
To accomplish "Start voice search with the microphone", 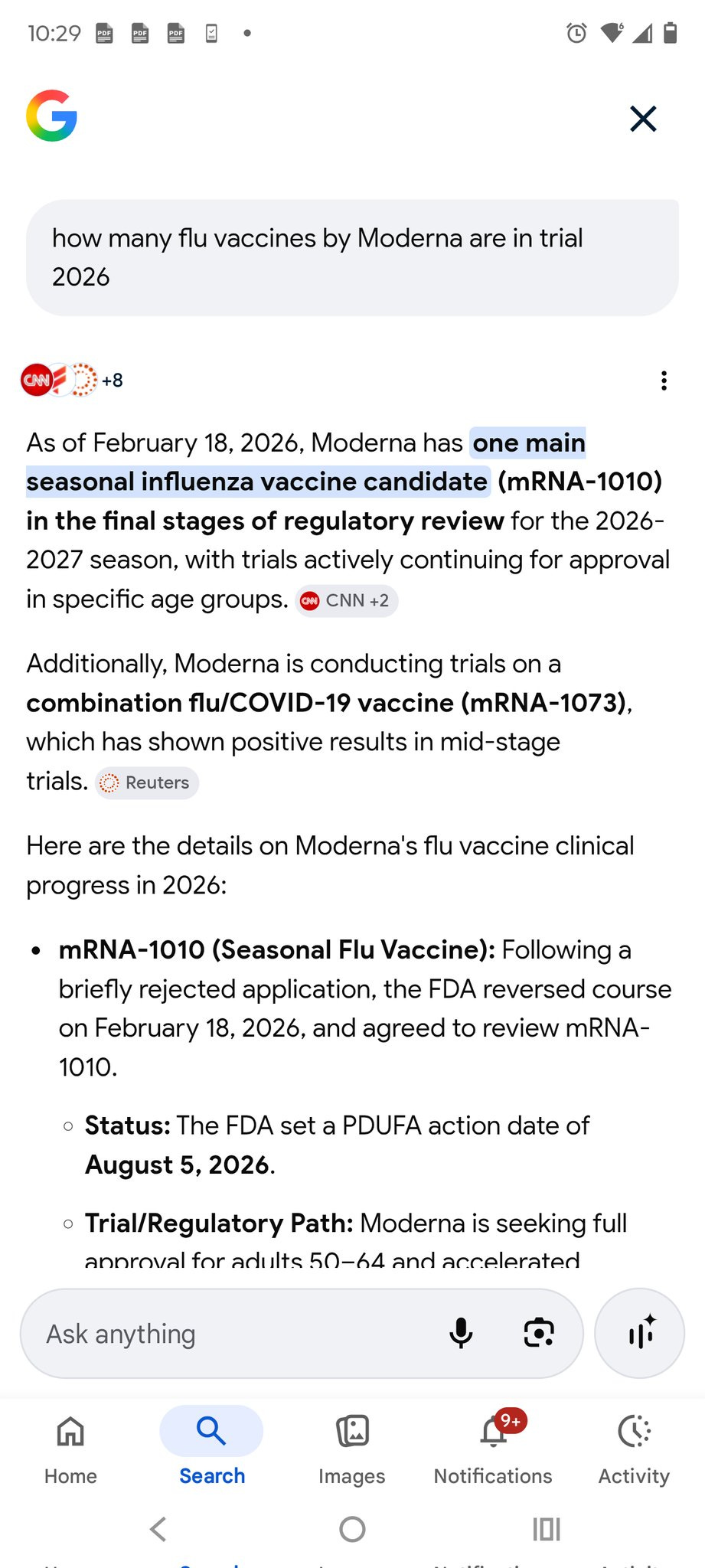I will 461,1334.
